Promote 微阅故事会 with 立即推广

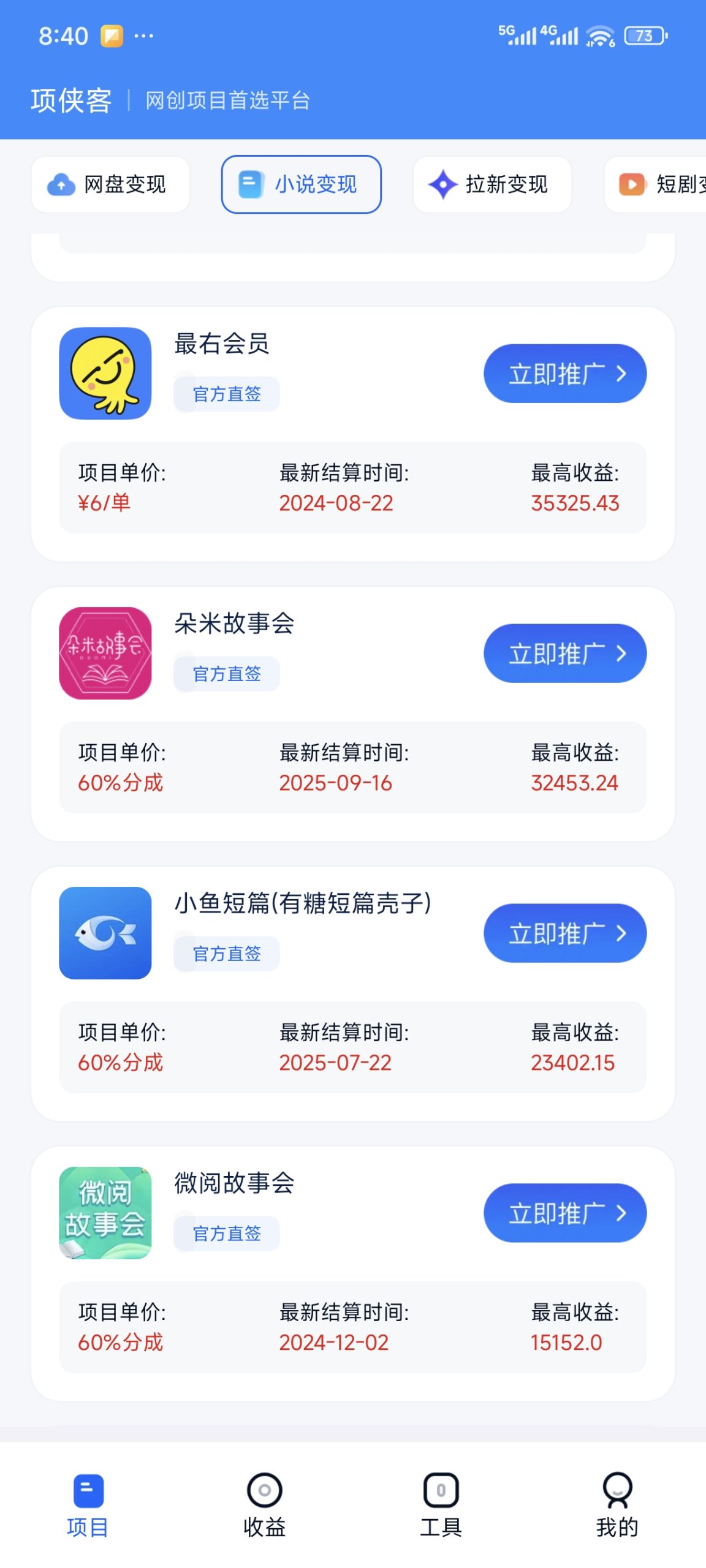[x=564, y=1213]
